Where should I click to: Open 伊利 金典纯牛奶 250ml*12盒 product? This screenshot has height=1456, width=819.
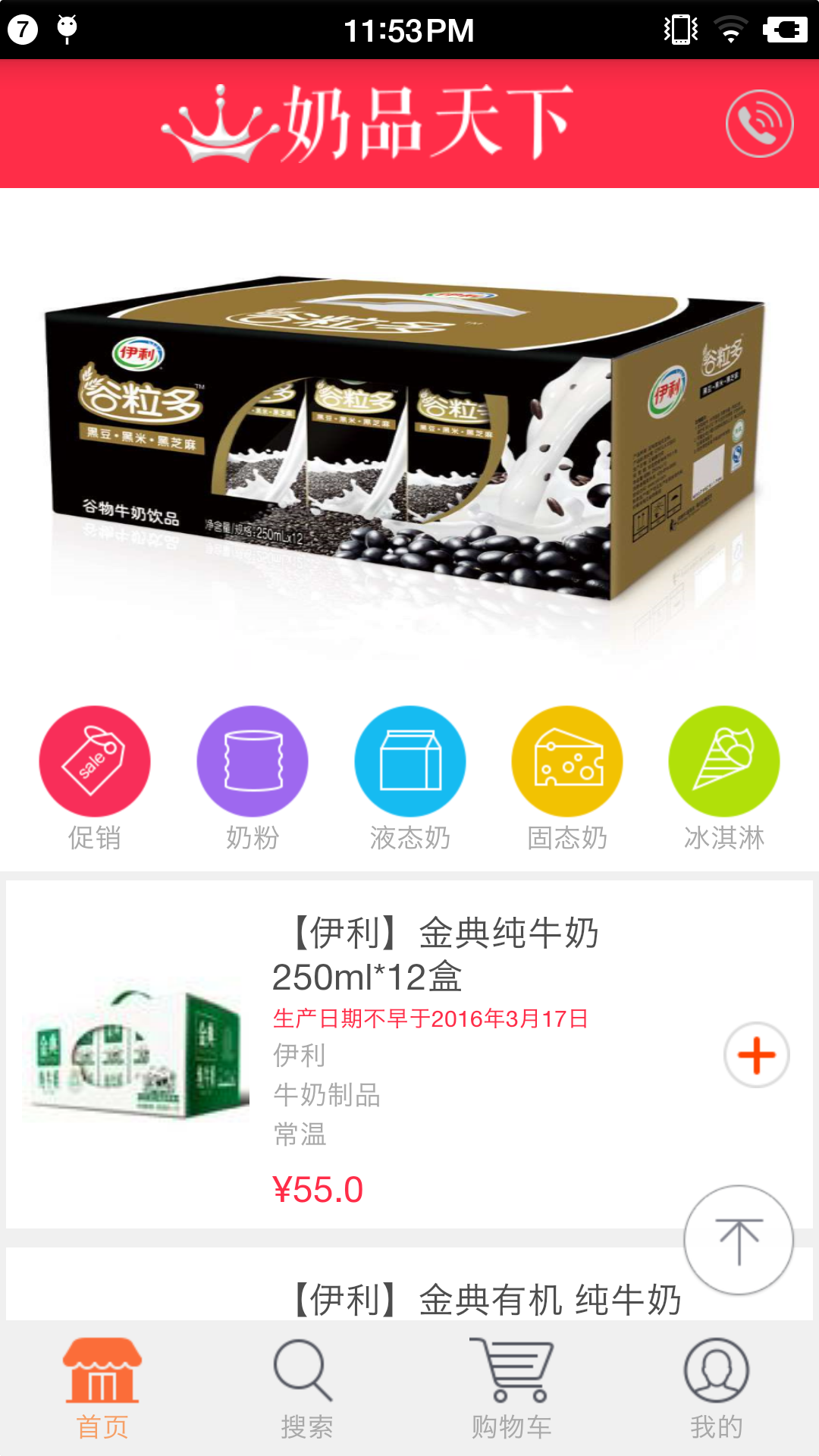click(x=435, y=954)
